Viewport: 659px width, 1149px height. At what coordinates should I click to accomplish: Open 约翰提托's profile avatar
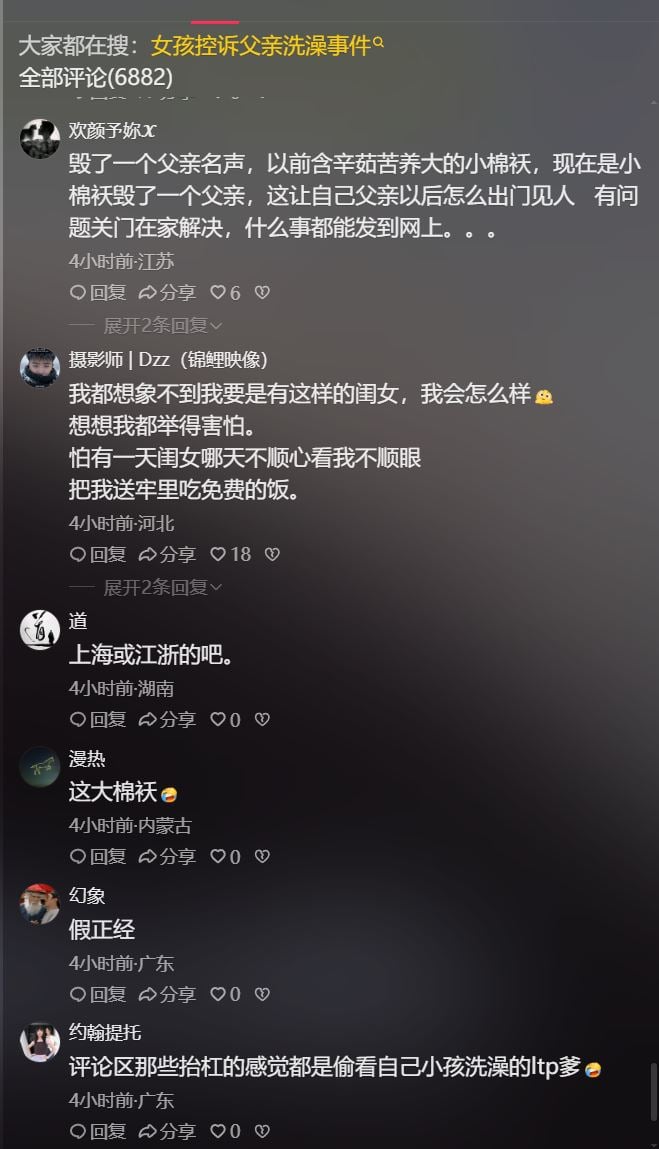coord(40,1041)
